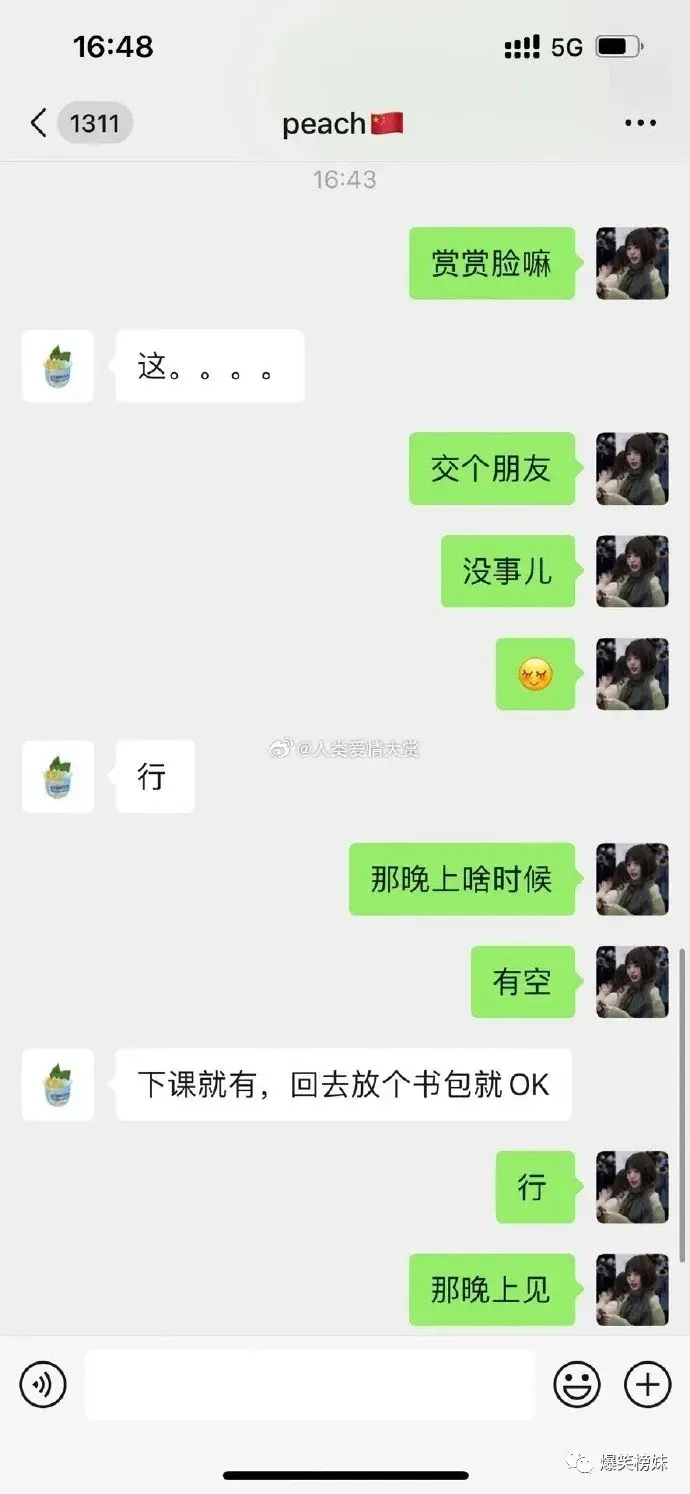Open peach's avatar beside the "这。。。。" message

(58, 366)
